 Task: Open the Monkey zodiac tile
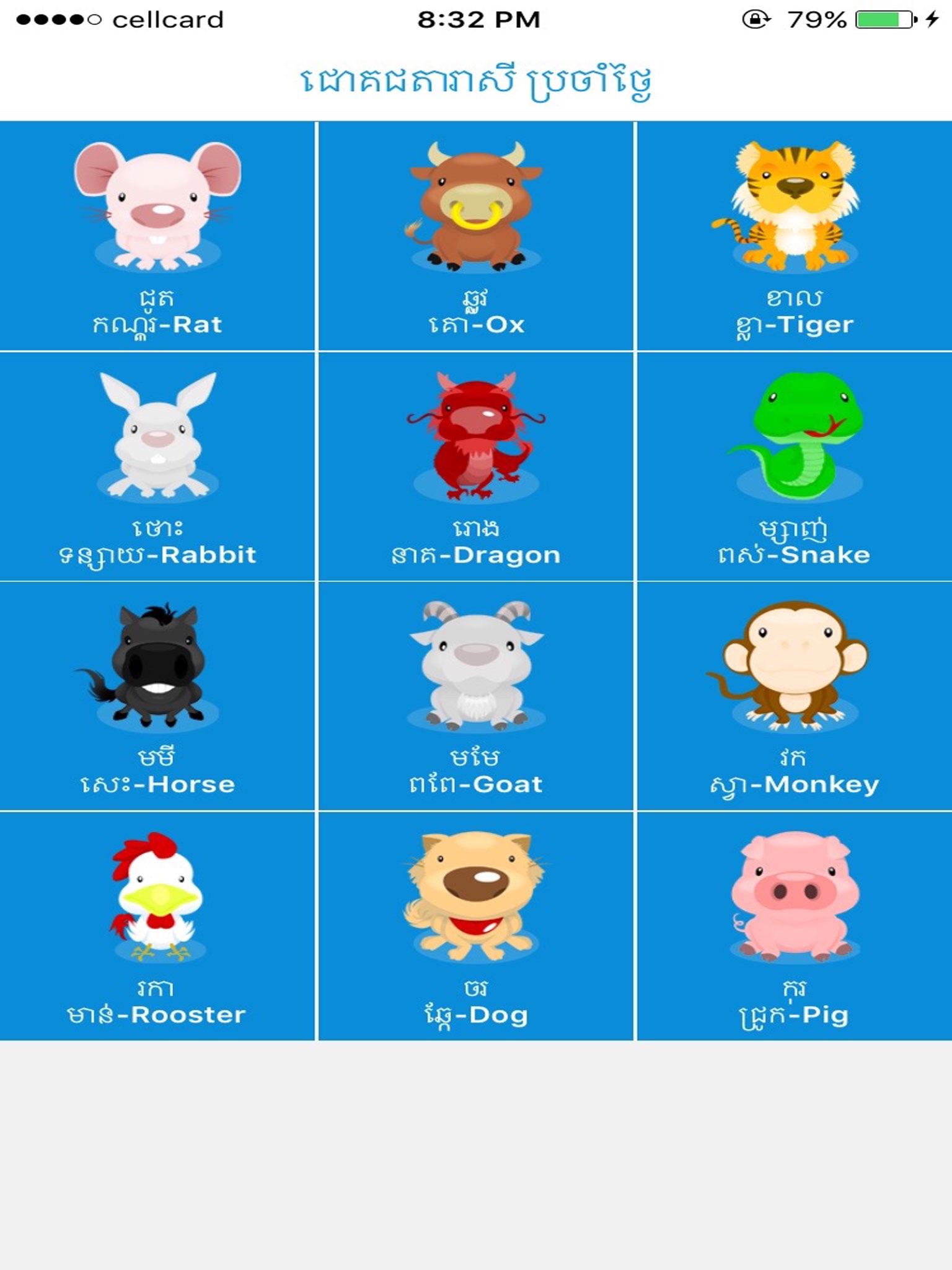click(x=795, y=696)
